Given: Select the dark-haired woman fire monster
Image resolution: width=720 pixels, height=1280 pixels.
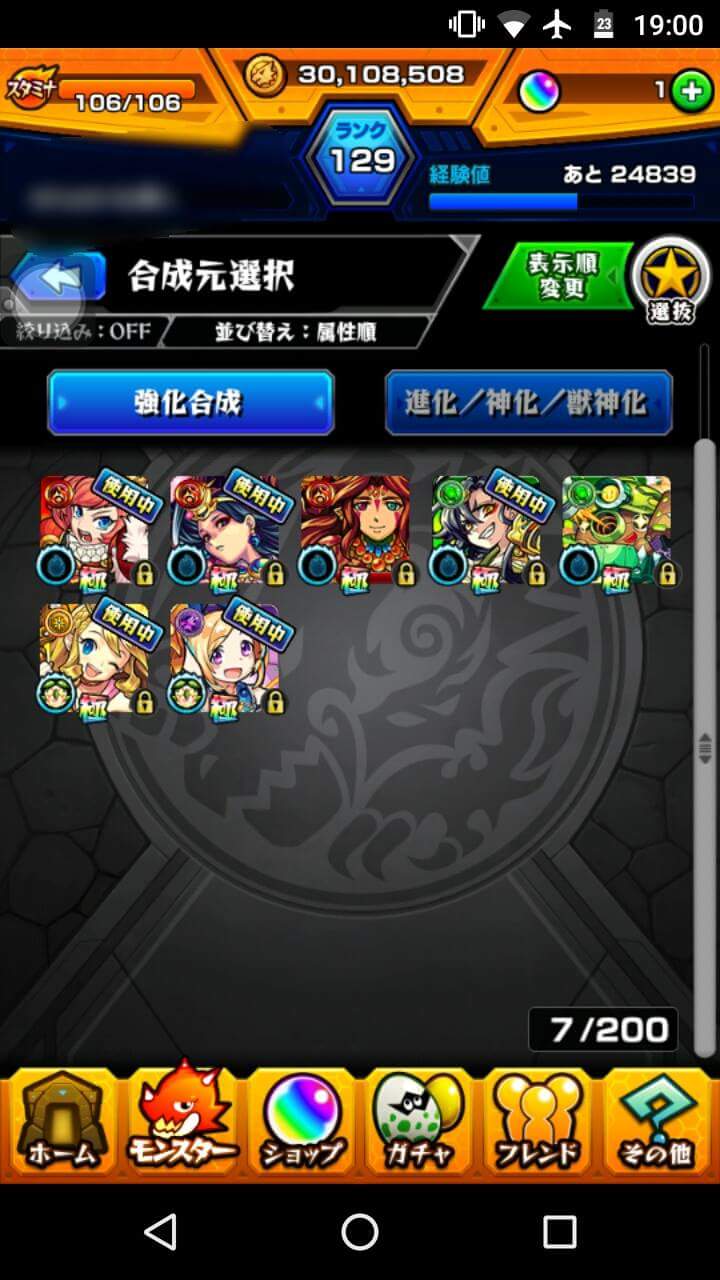Looking at the screenshot, I should [225, 530].
